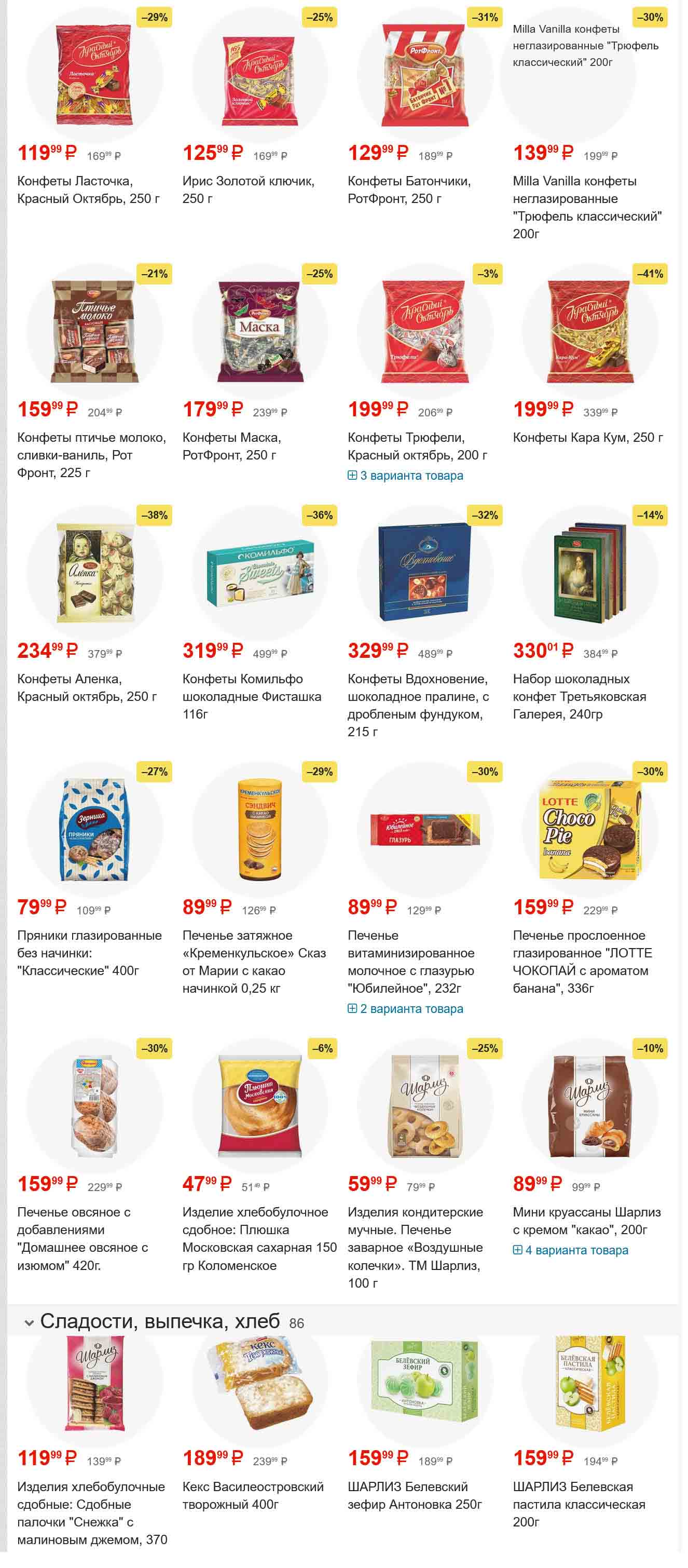Collapse the Сладости, выпечка, хлеб section

tap(29, 1323)
